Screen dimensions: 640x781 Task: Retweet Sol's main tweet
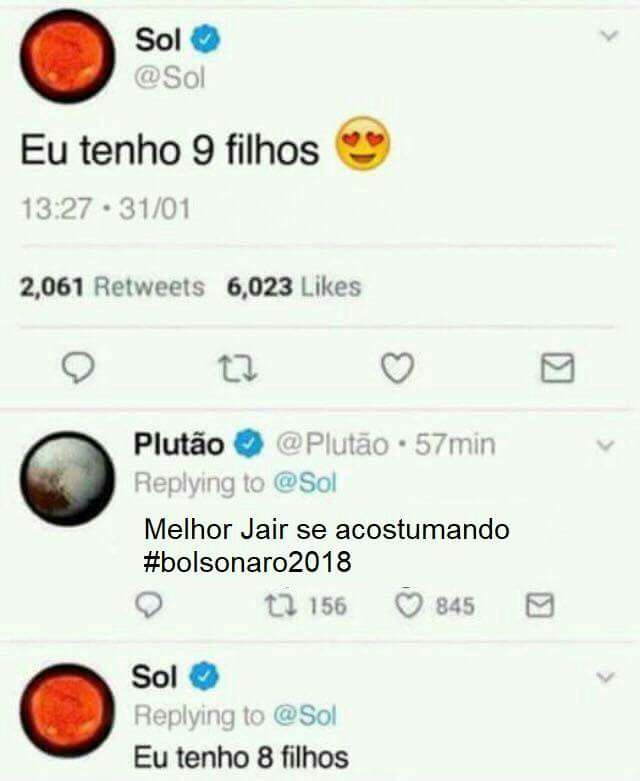(238, 369)
